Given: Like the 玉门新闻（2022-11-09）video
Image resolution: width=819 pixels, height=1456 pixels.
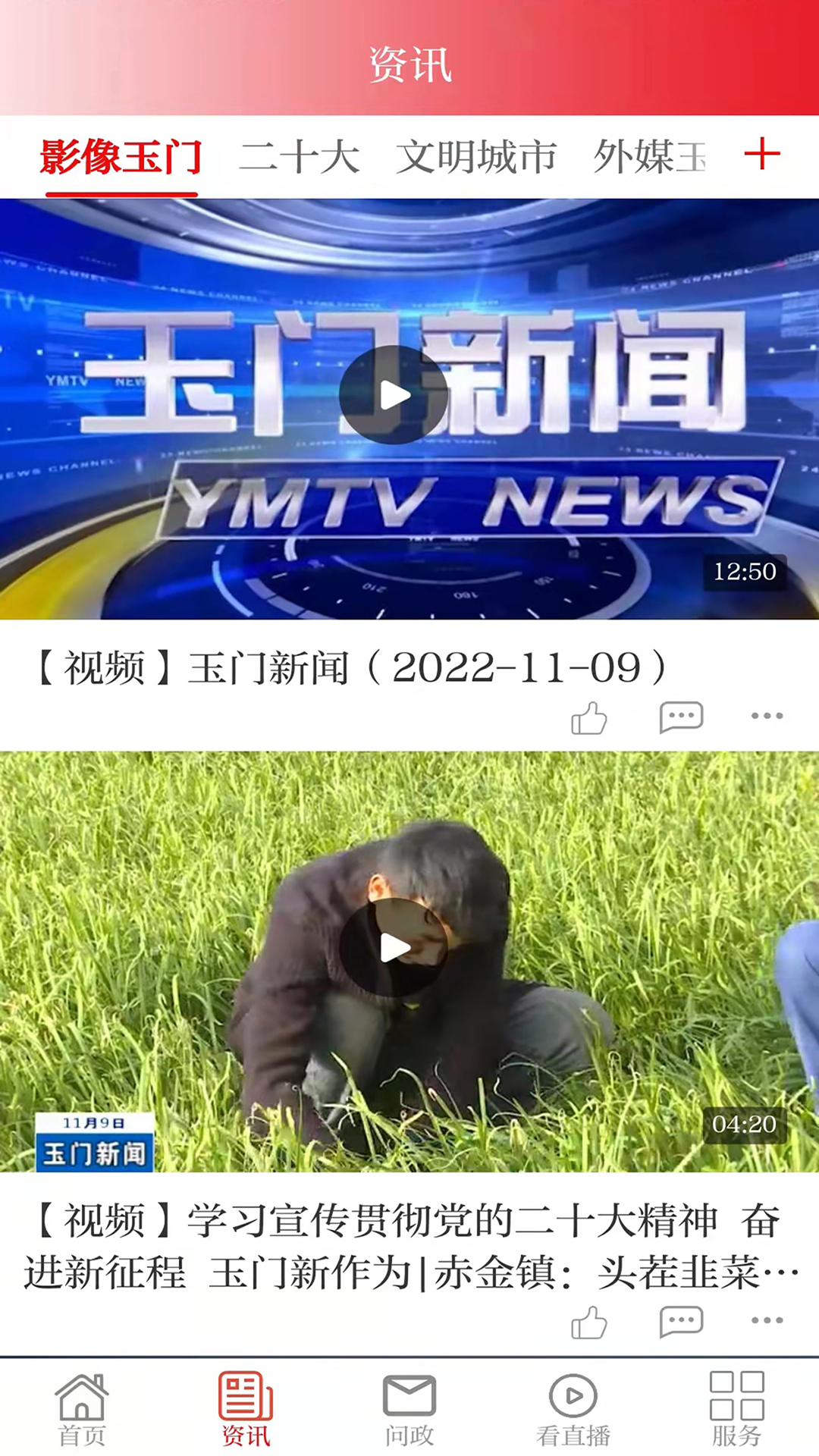Looking at the screenshot, I should point(589,717).
